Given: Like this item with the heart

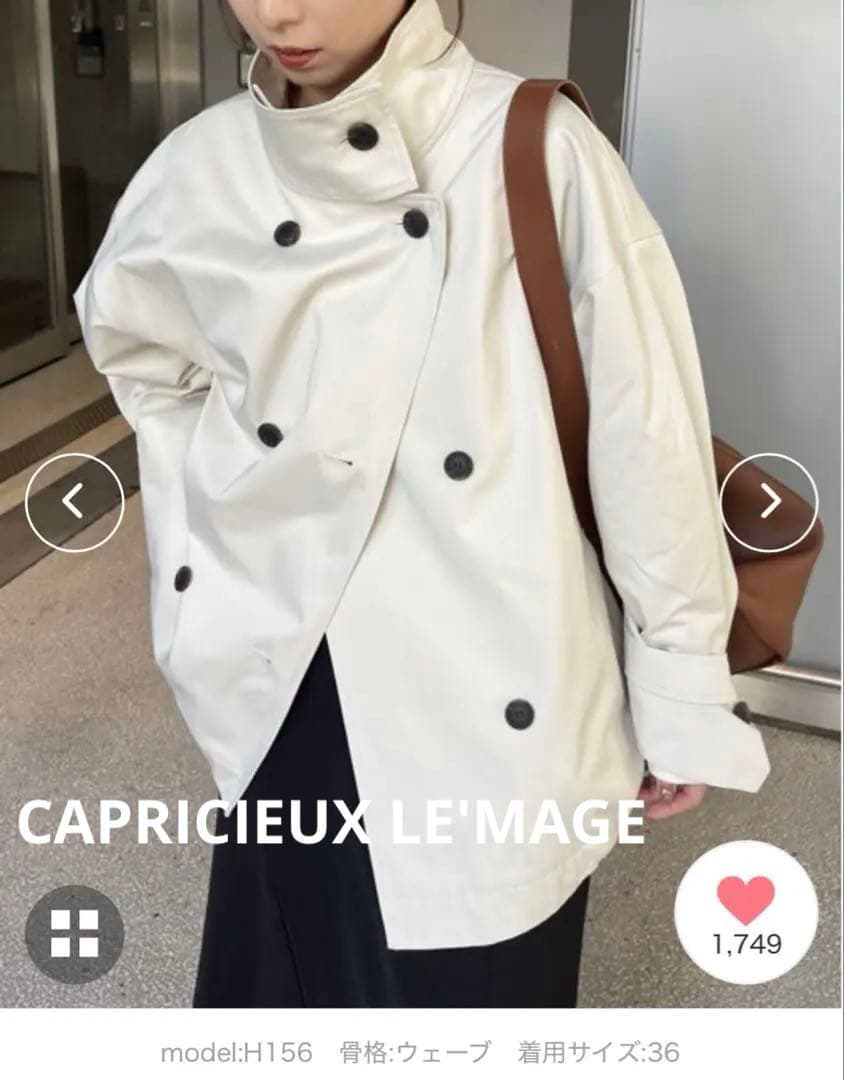Looking at the screenshot, I should point(746,901).
